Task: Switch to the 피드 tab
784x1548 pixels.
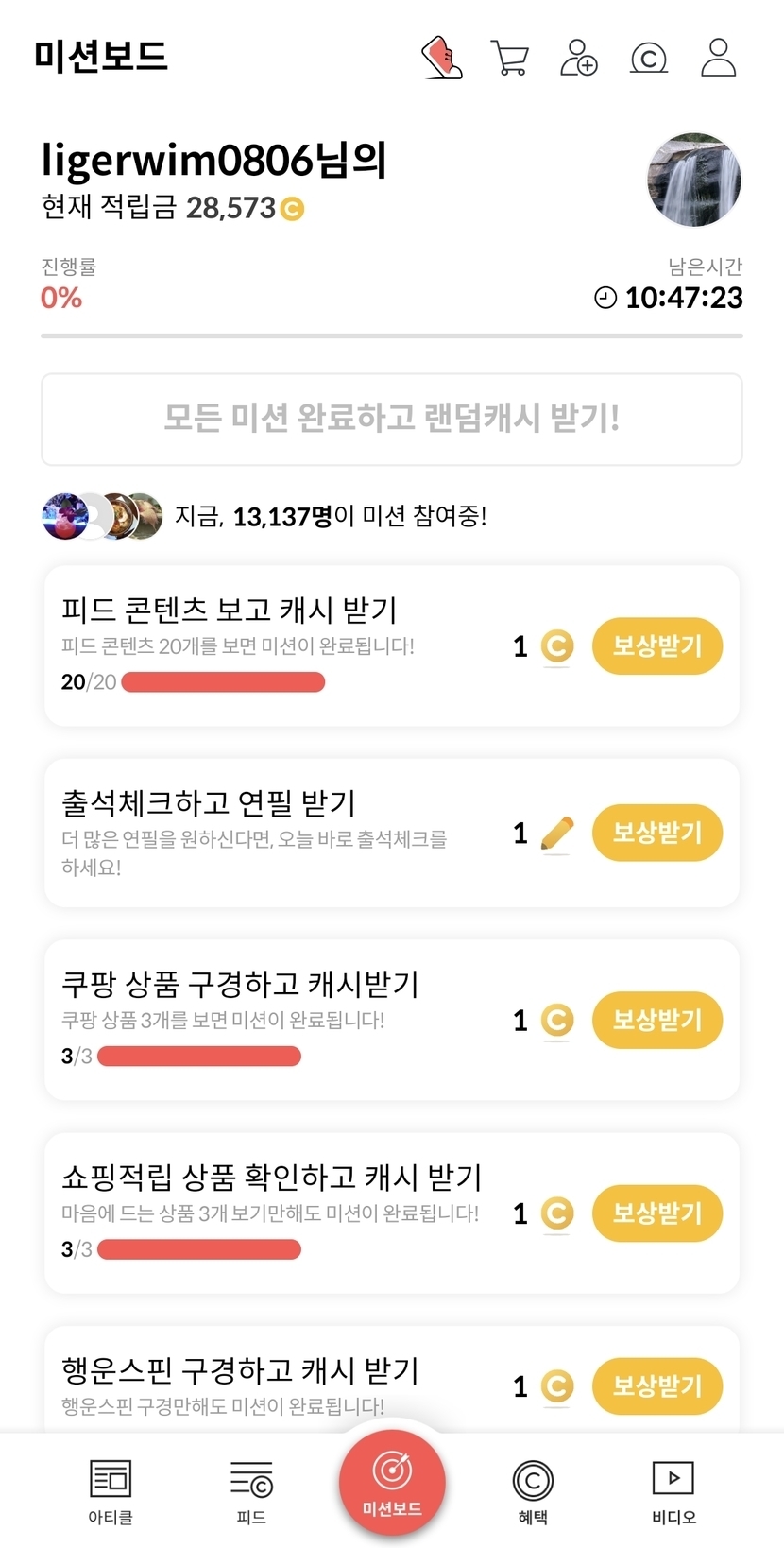Action: (x=251, y=1491)
